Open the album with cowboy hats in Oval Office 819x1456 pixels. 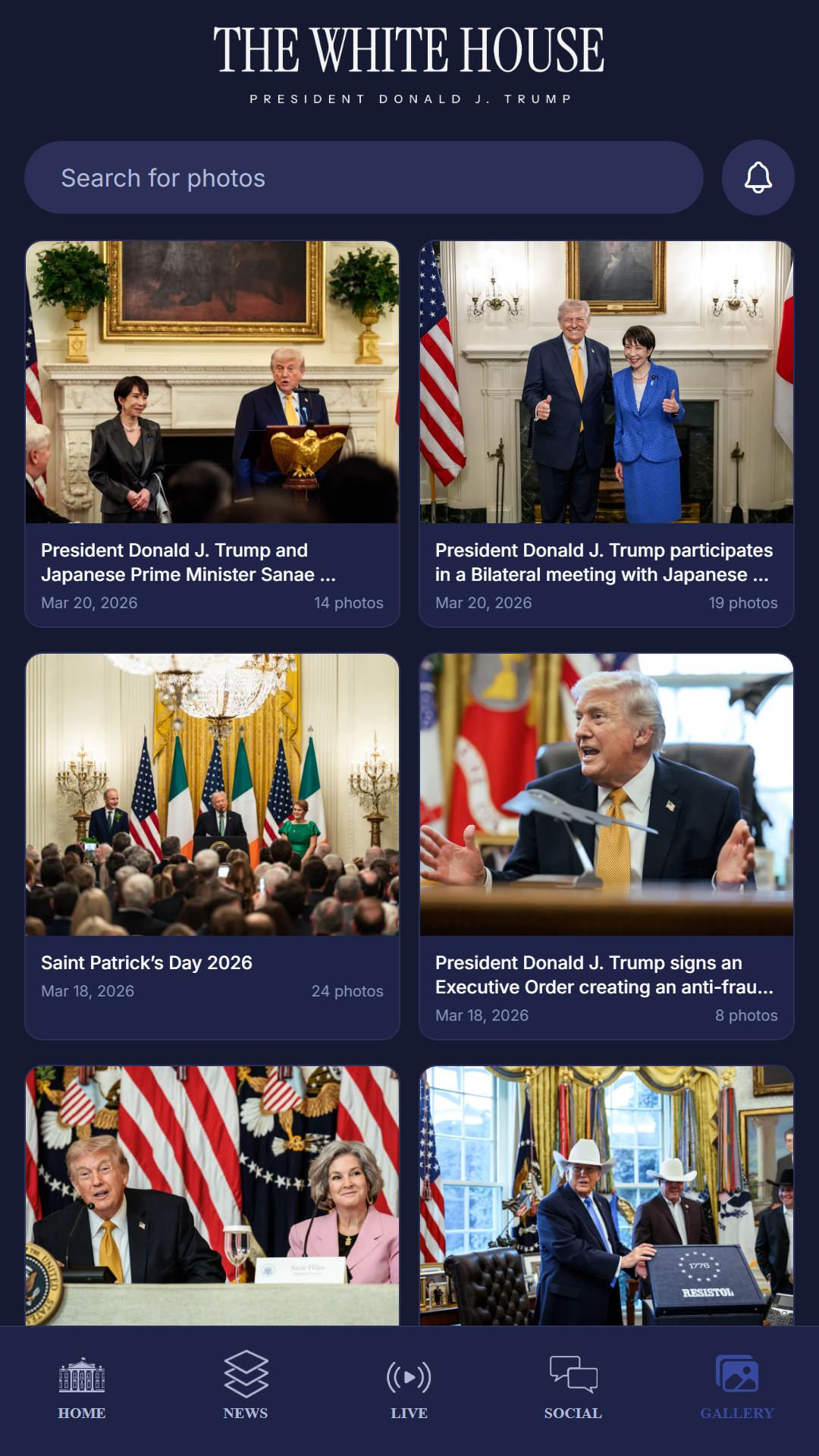(x=607, y=1195)
